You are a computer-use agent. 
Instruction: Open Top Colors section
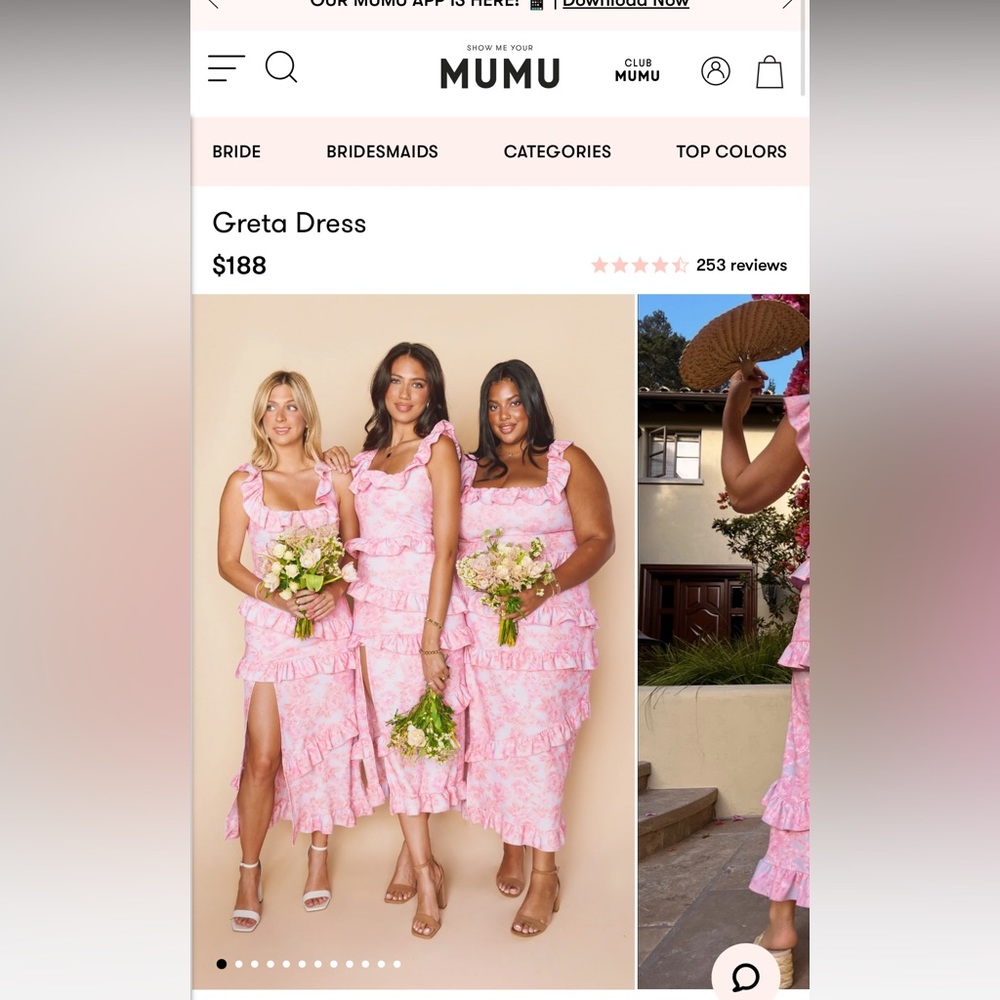tap(730, 152)
